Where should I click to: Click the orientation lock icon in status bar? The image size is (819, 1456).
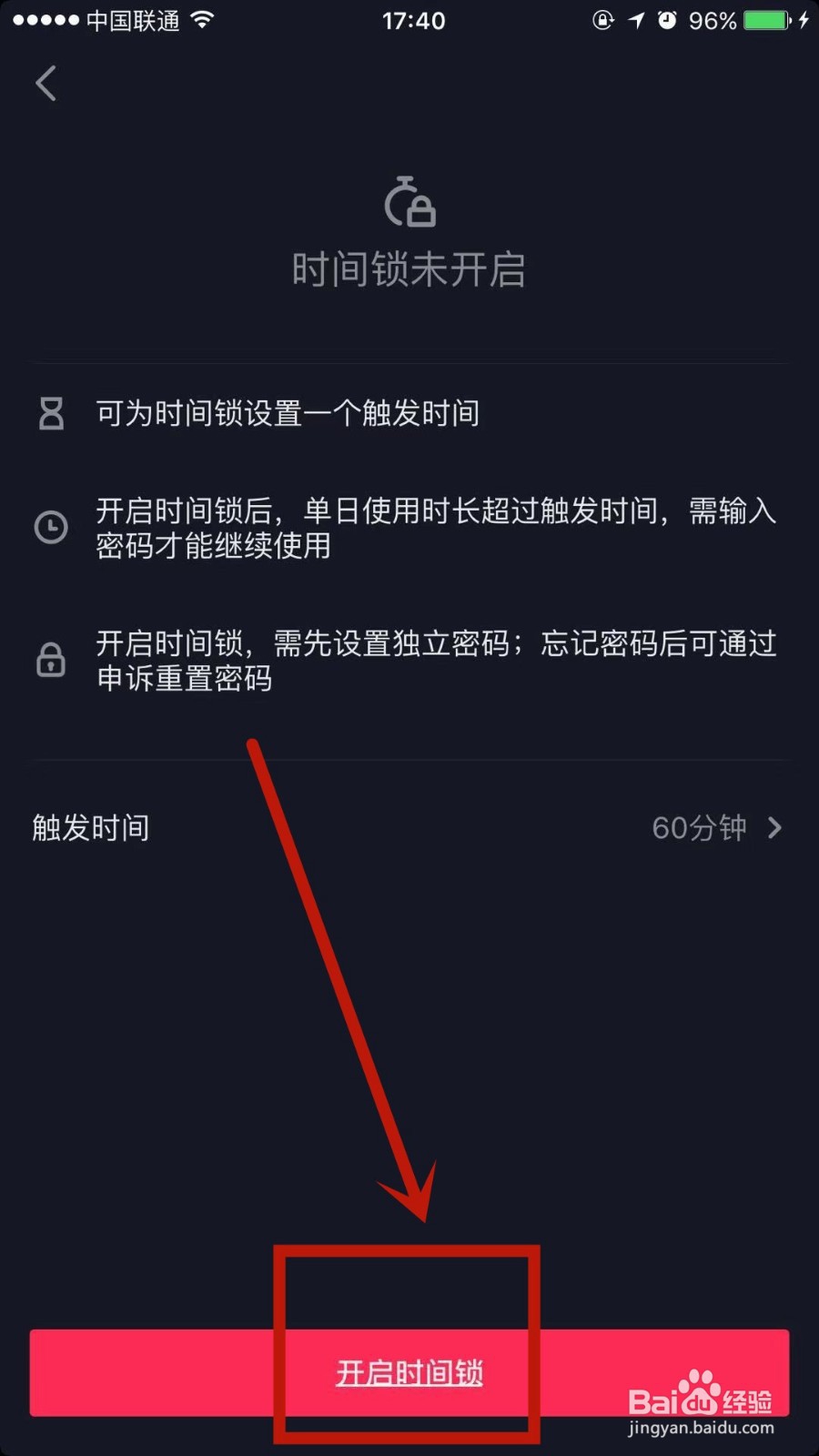coord(602,19)
